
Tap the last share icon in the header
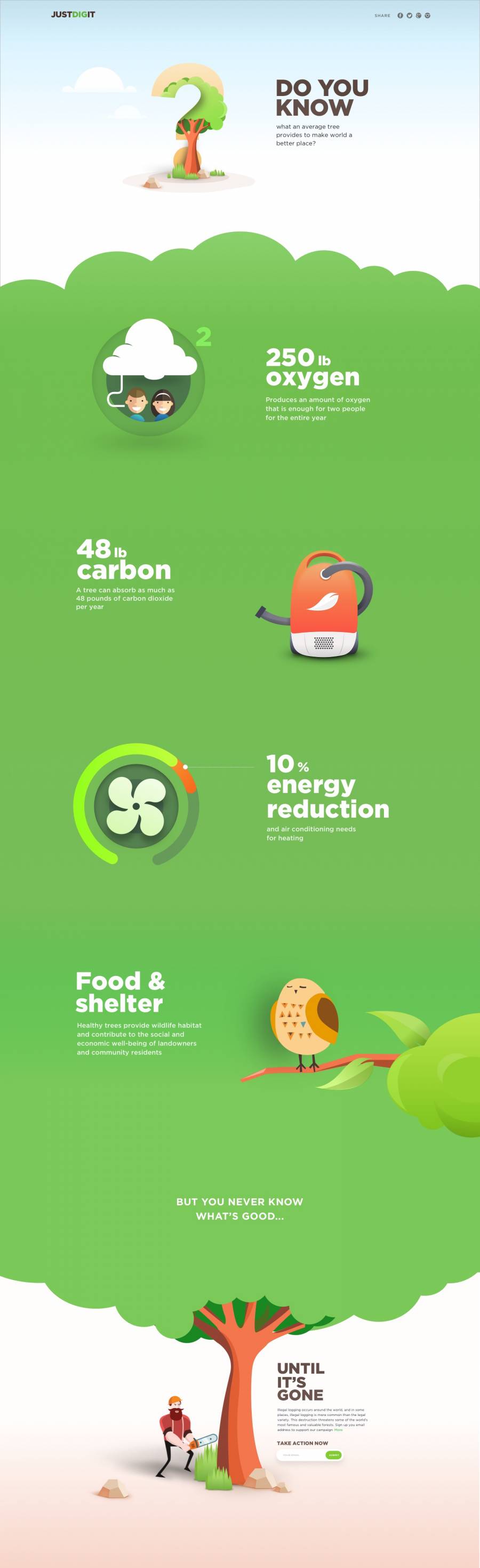coord(428,15)
